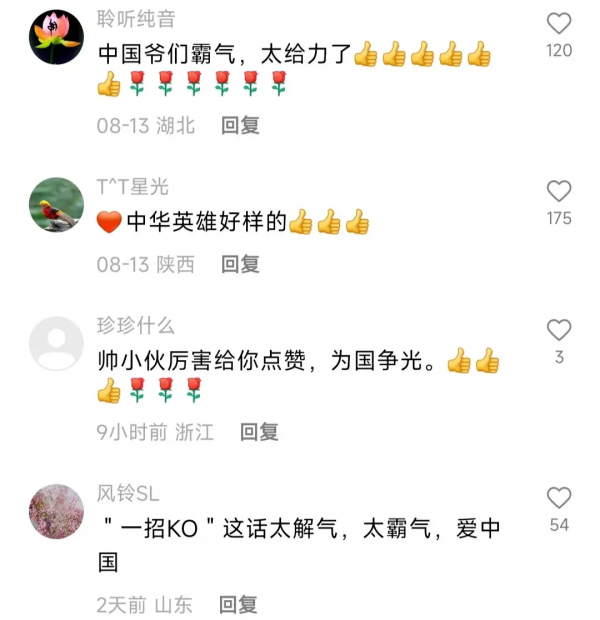Viewport: 600px width, 620px height.
Task: Like the comment by 聆听纯音
Action: click(x=559, y=24)
